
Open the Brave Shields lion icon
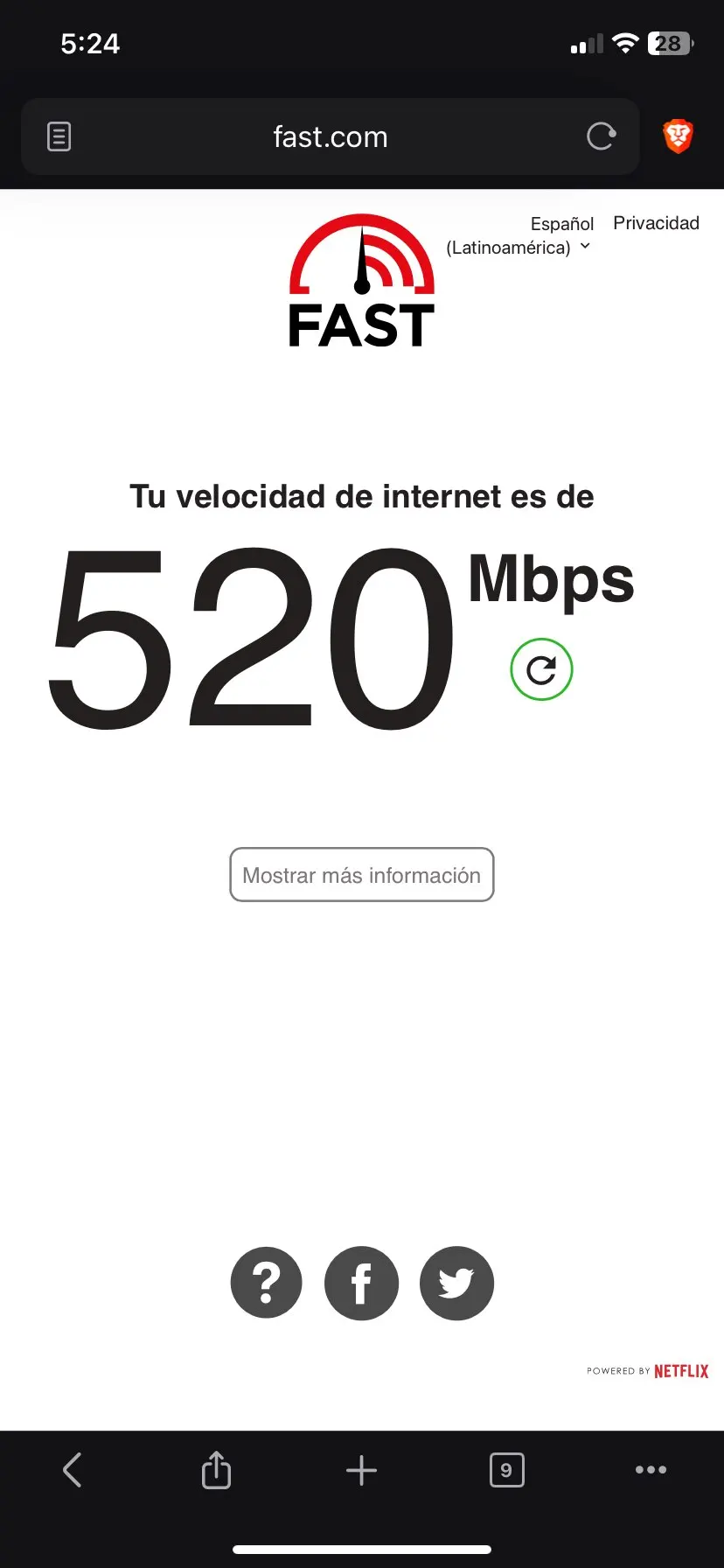(678, 136)
